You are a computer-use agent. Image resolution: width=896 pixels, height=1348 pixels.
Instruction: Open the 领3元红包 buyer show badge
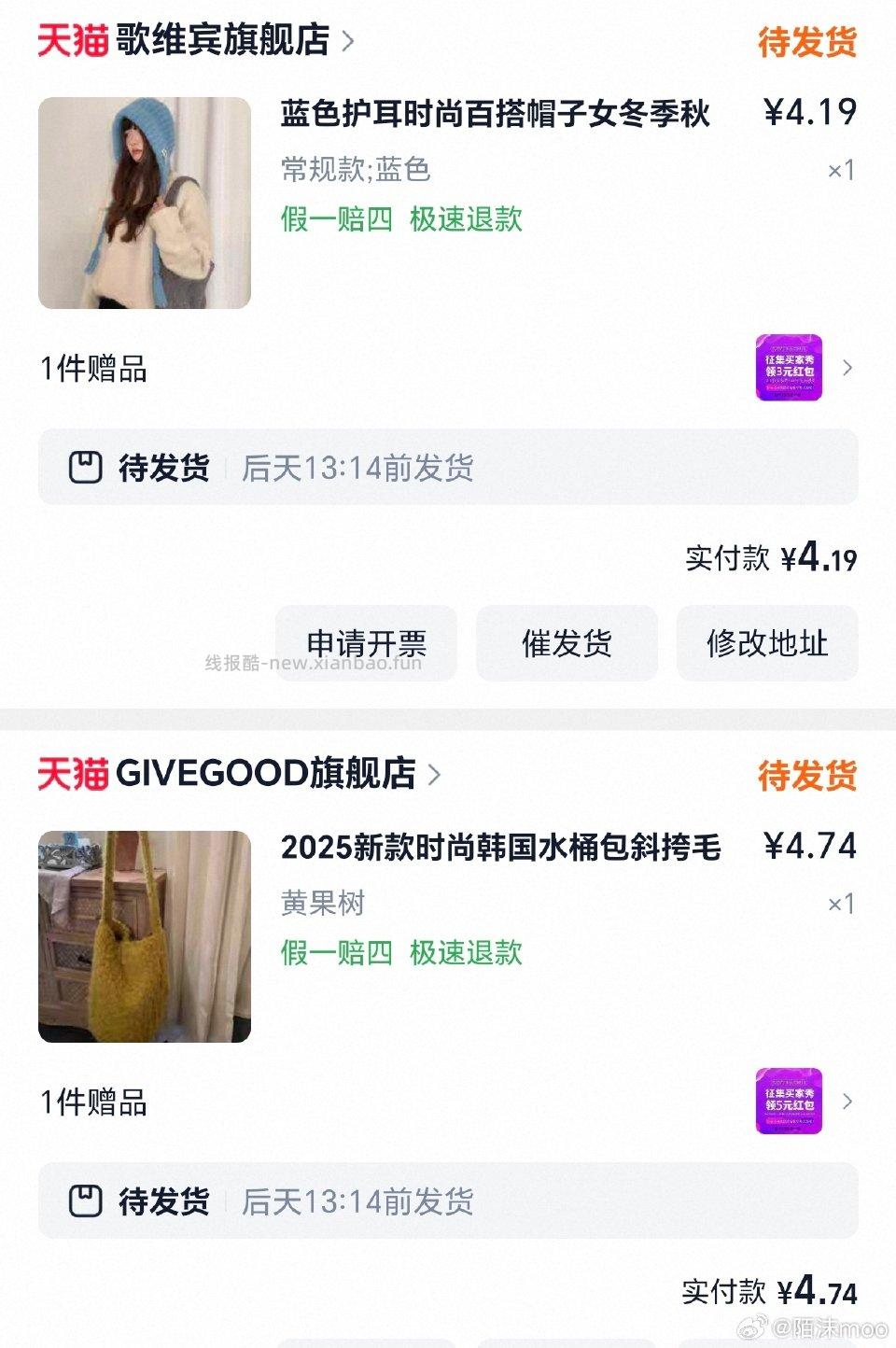coord(789,369)
